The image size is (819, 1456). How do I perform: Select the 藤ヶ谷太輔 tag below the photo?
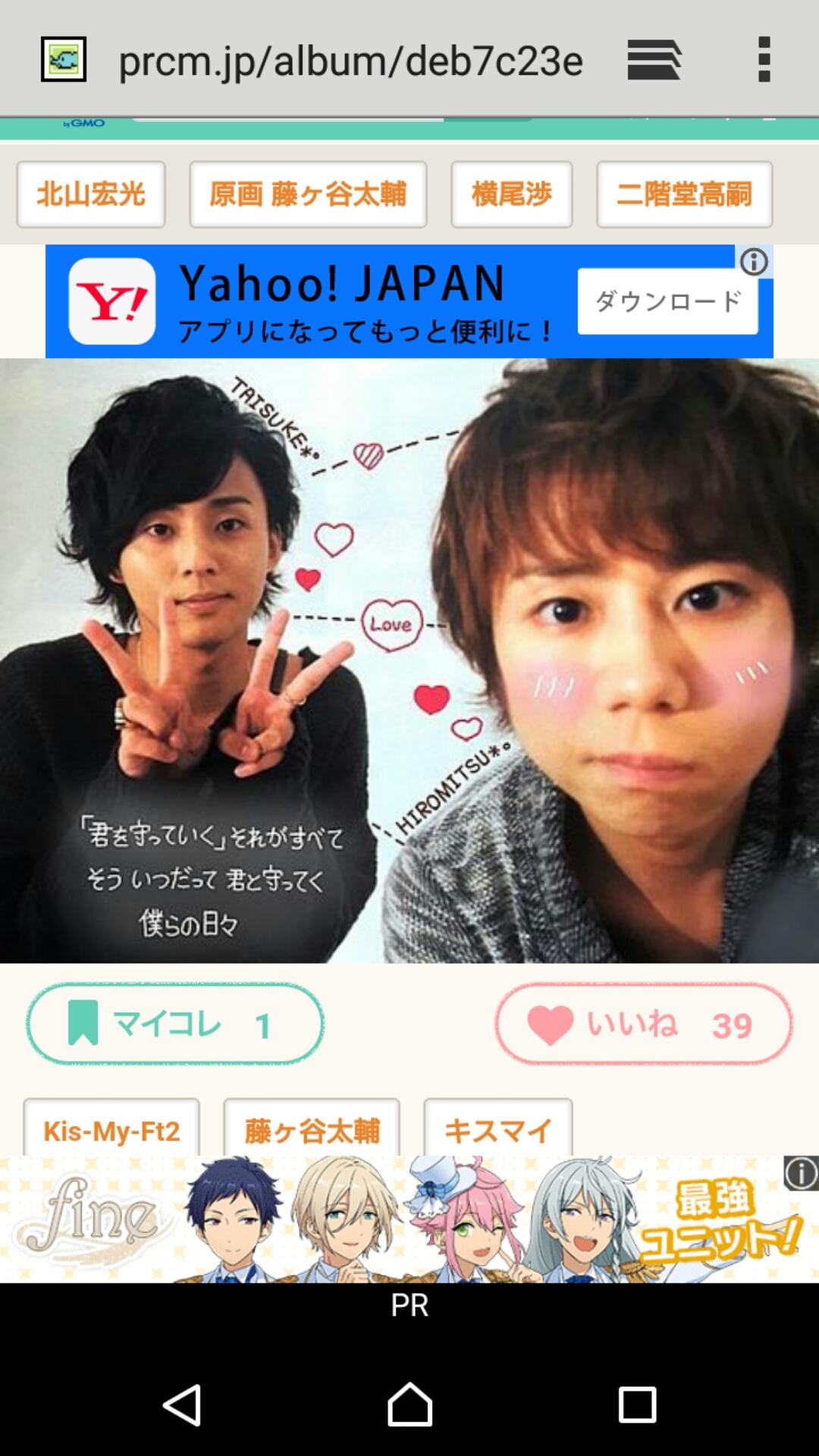pos(312,1130)
